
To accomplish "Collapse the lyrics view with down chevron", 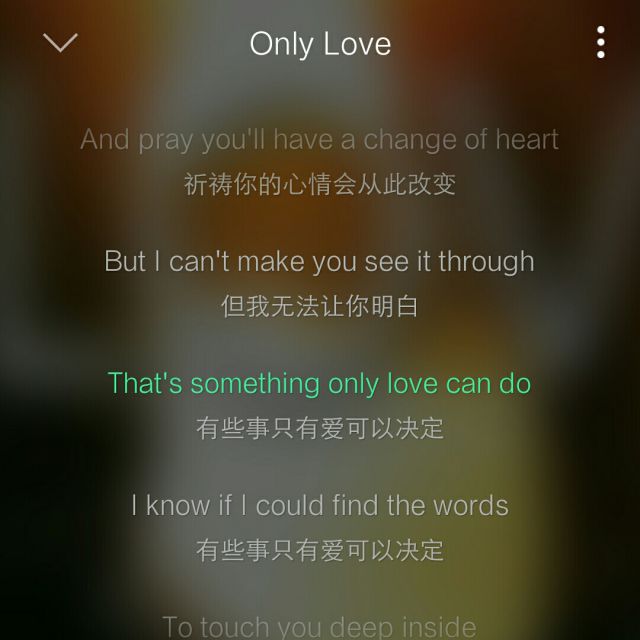I will [61, 43].
